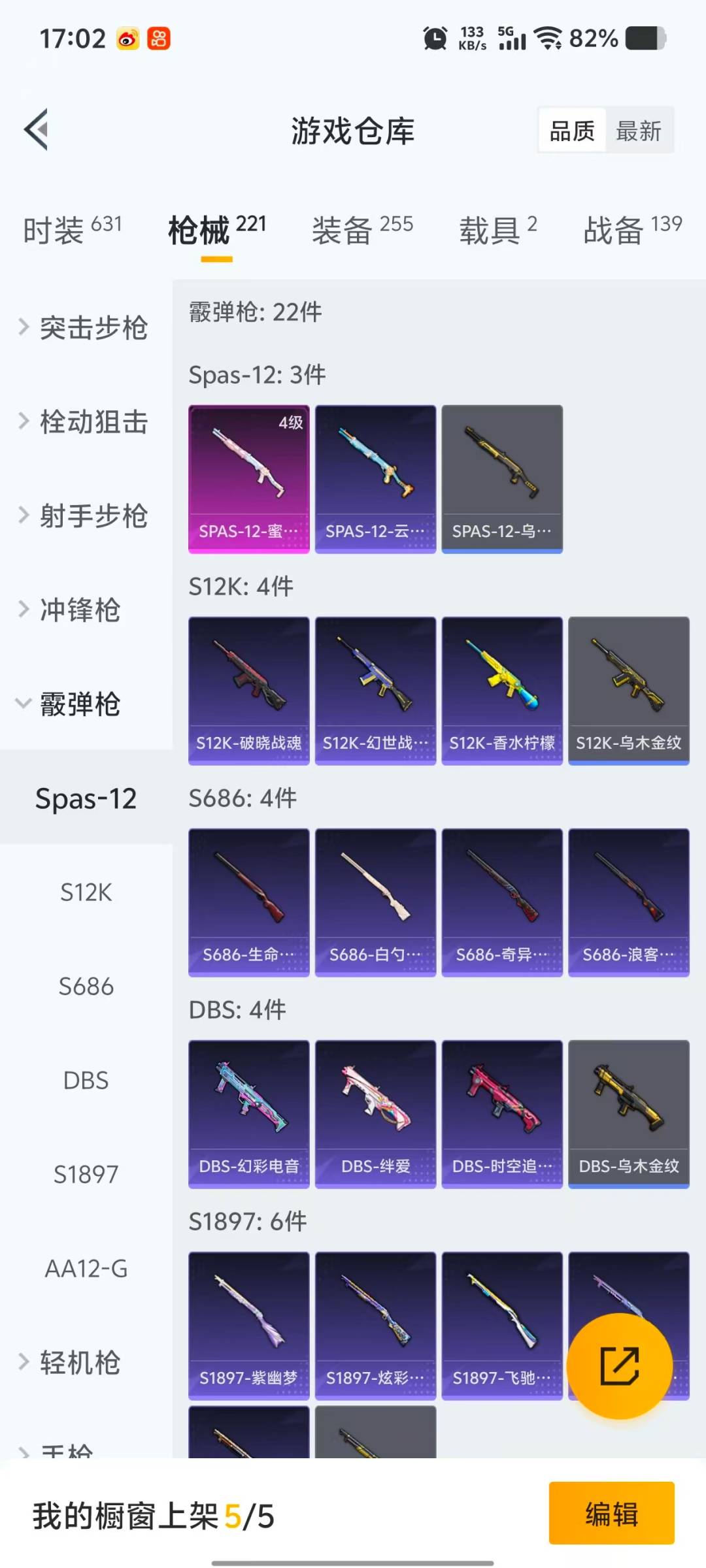View the DBS-绊爱 skin
The height and width of the screenshot is (1568, 706).
tap(375, 1113)
